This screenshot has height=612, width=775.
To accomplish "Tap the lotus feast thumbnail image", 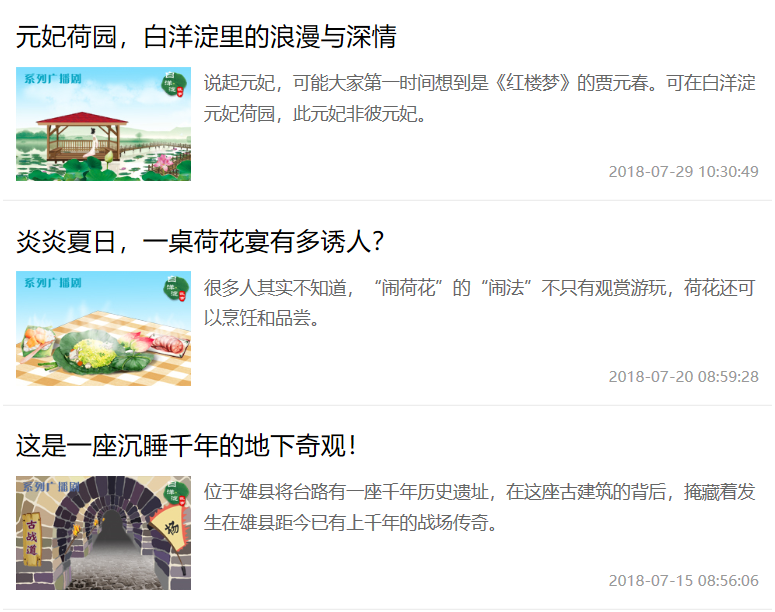I will click(x=103, y=328).
